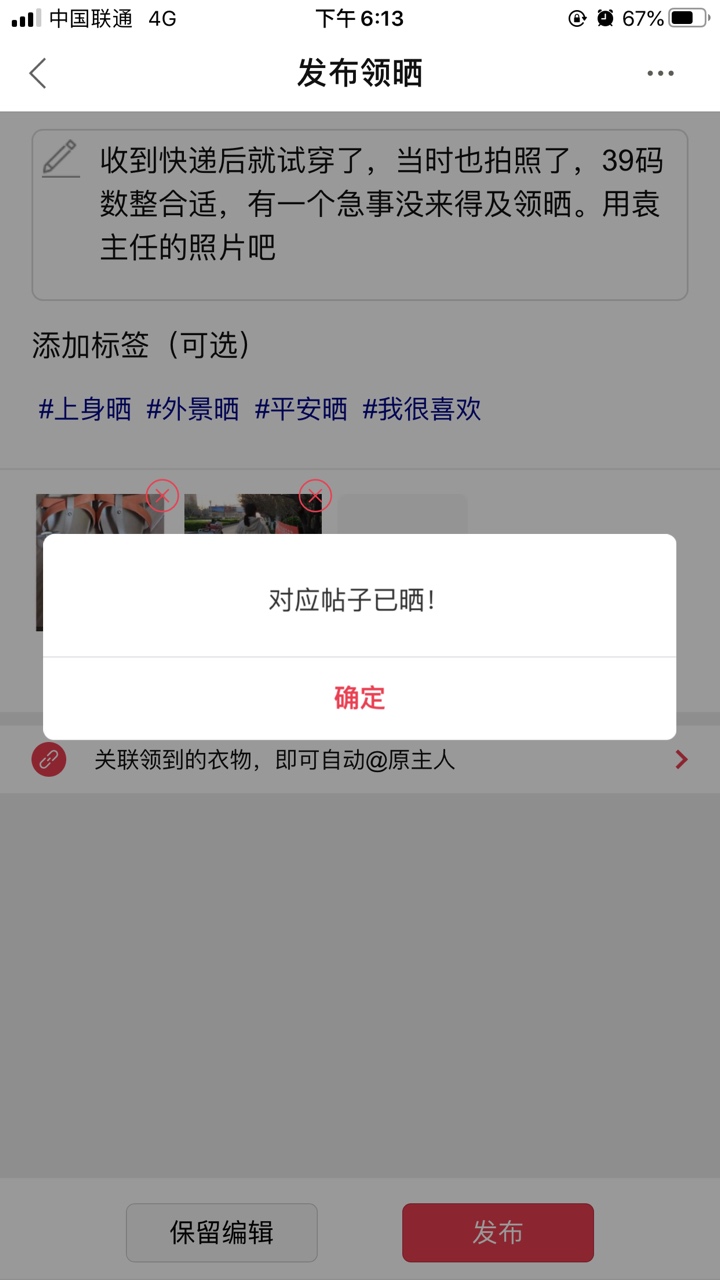The image size is (720, 1280).
Task: Go back using the top-left arrow
Action: coord(38,73)
